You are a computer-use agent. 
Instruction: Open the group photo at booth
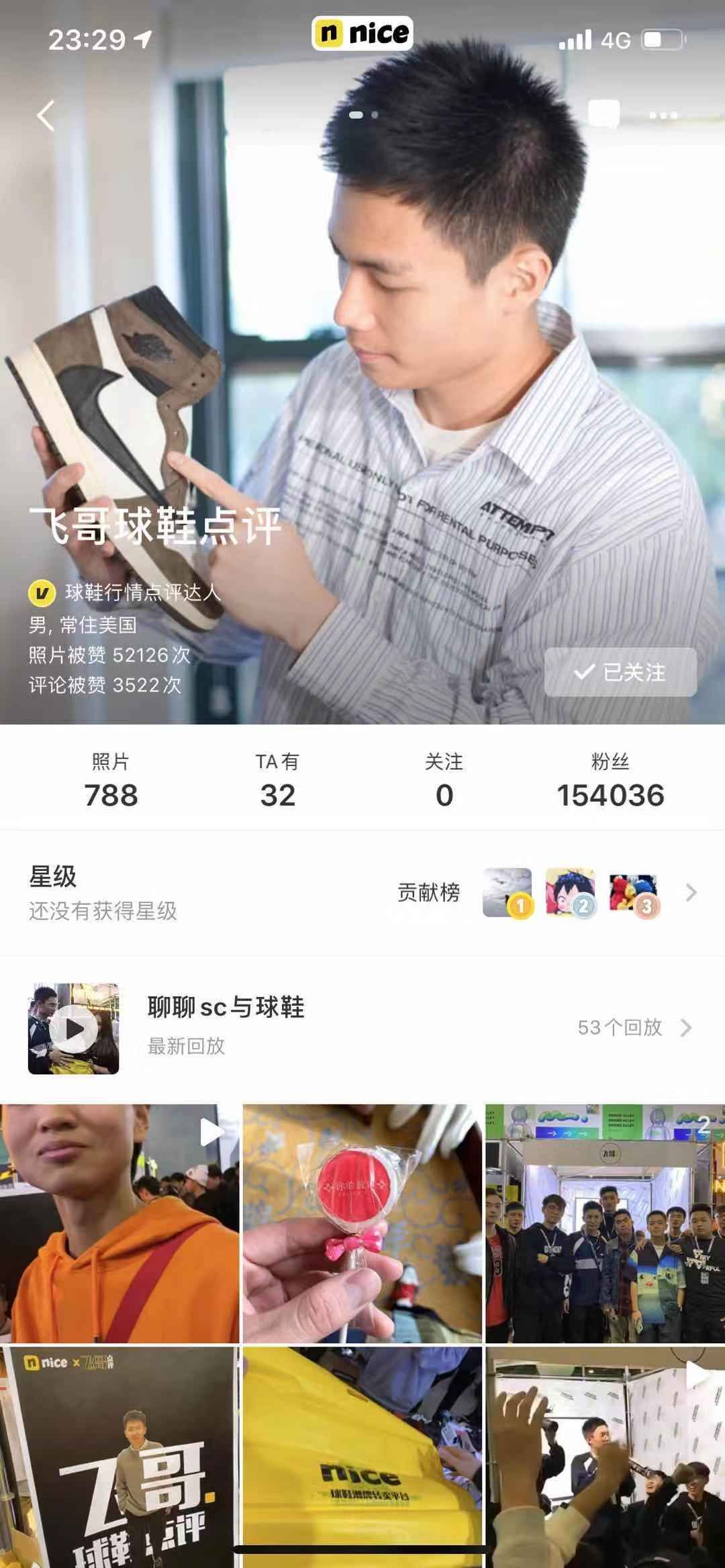[x=605, y=1223]
